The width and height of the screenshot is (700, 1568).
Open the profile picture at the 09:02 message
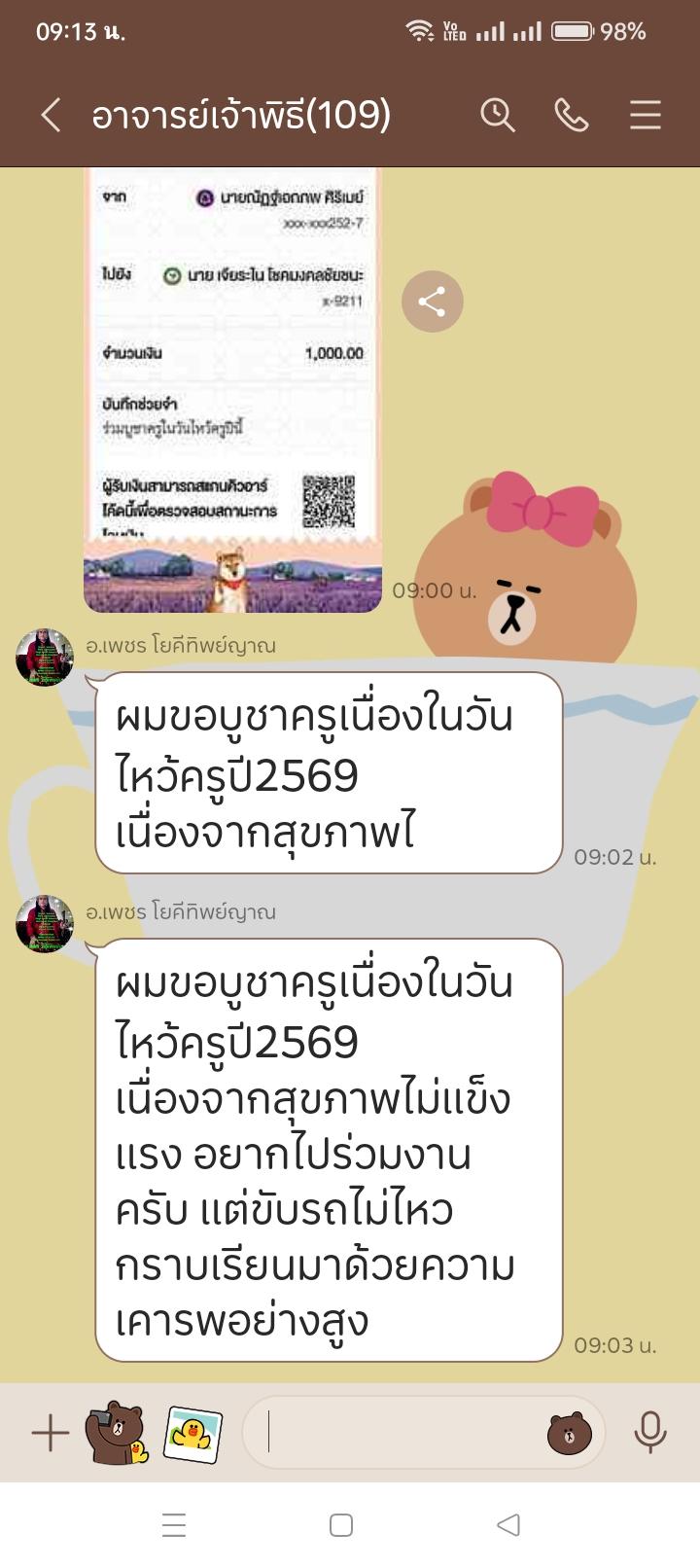[x=45, y=658]
